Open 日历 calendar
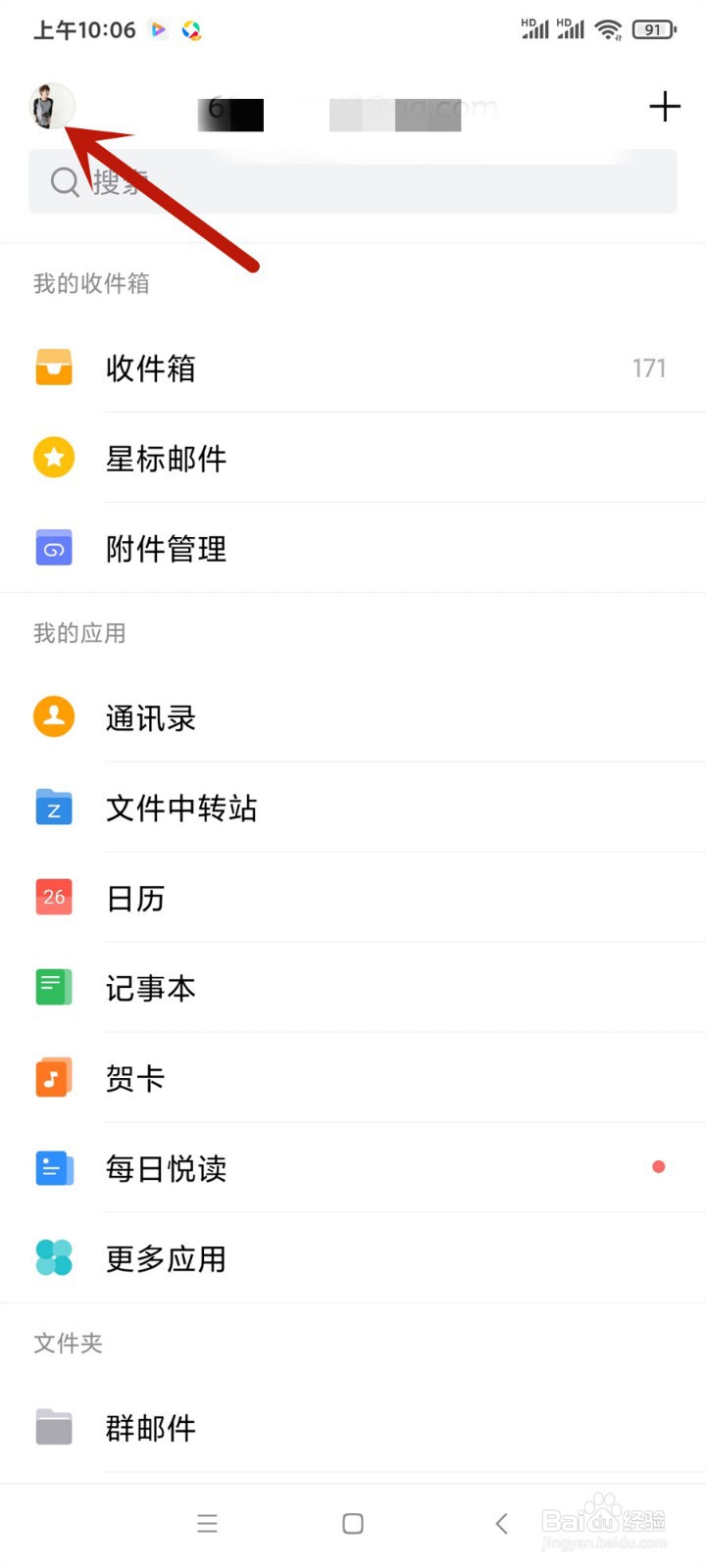The height and width of the screenshot is (1568, 706). (353, 898)
